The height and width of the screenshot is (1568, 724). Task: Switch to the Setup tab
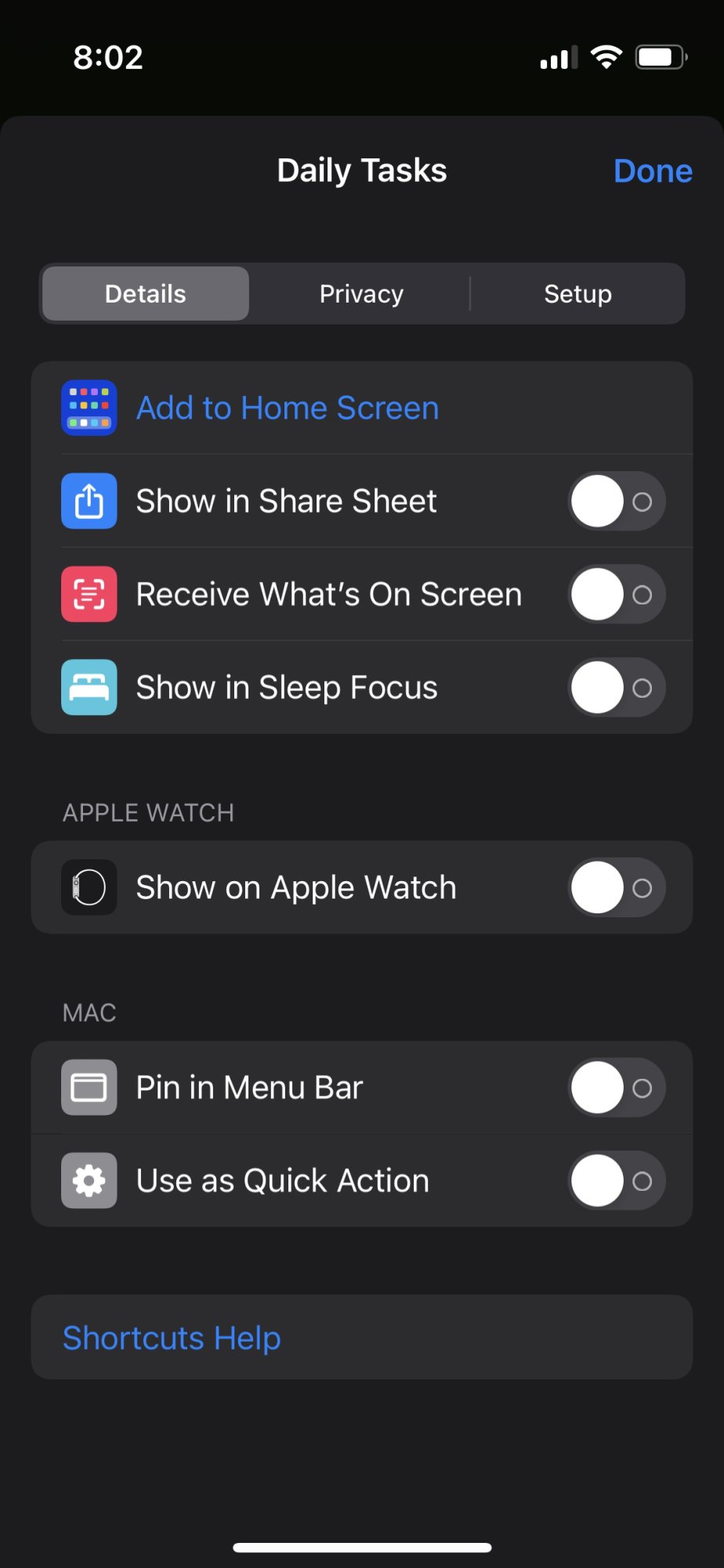577,293
